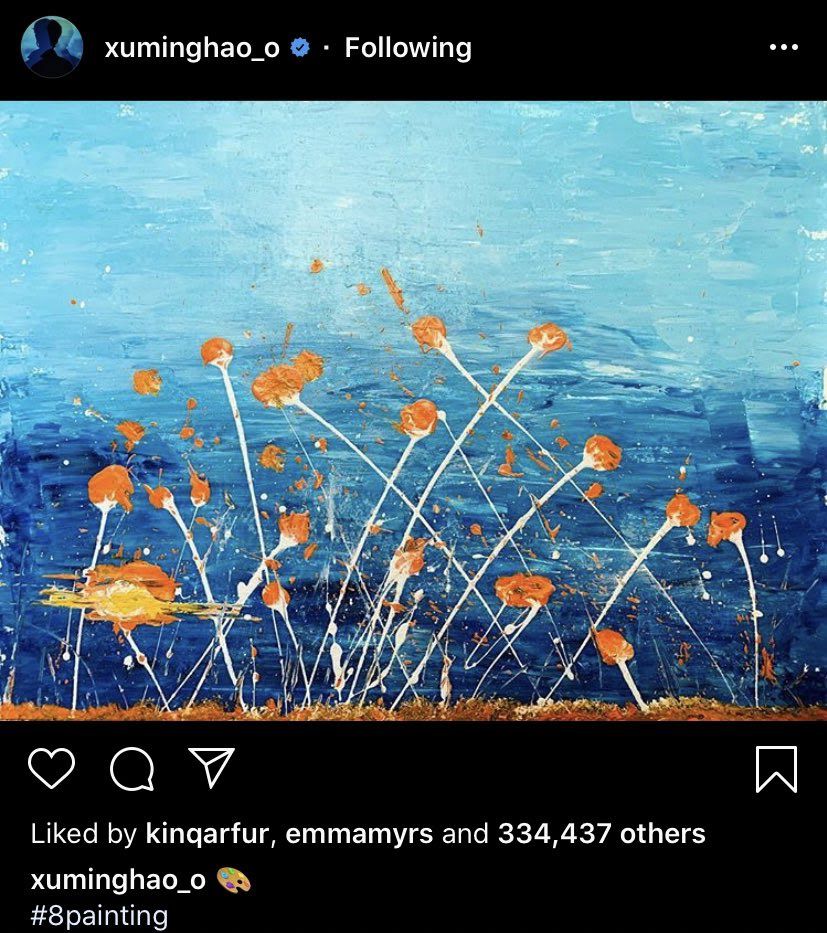Viewport: 827px width, 933px height.
Task: Open kinqarfur's profile from the likes line
Action: coord(206,833)
